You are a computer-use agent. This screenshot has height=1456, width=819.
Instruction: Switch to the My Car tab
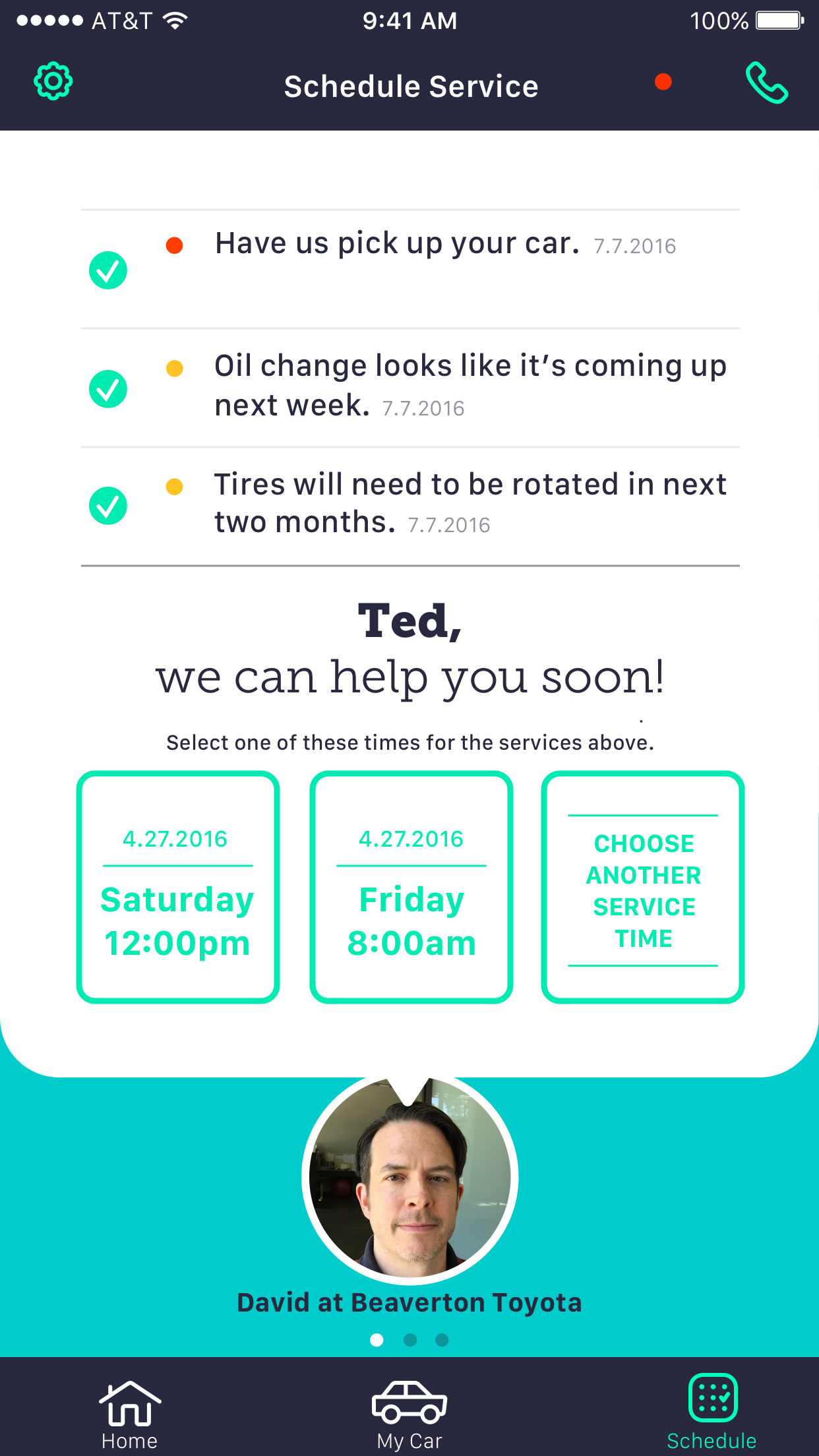409,1414
